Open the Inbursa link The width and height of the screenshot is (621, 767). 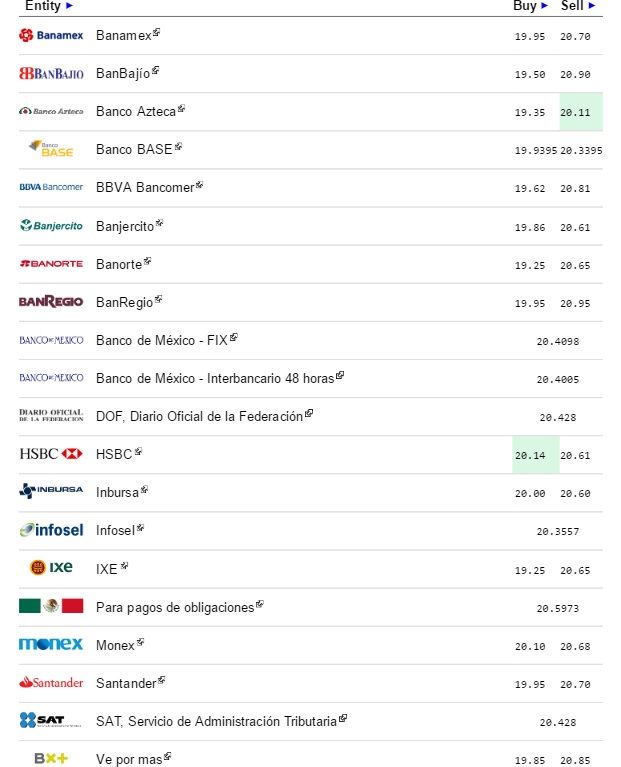click(118, 493)
